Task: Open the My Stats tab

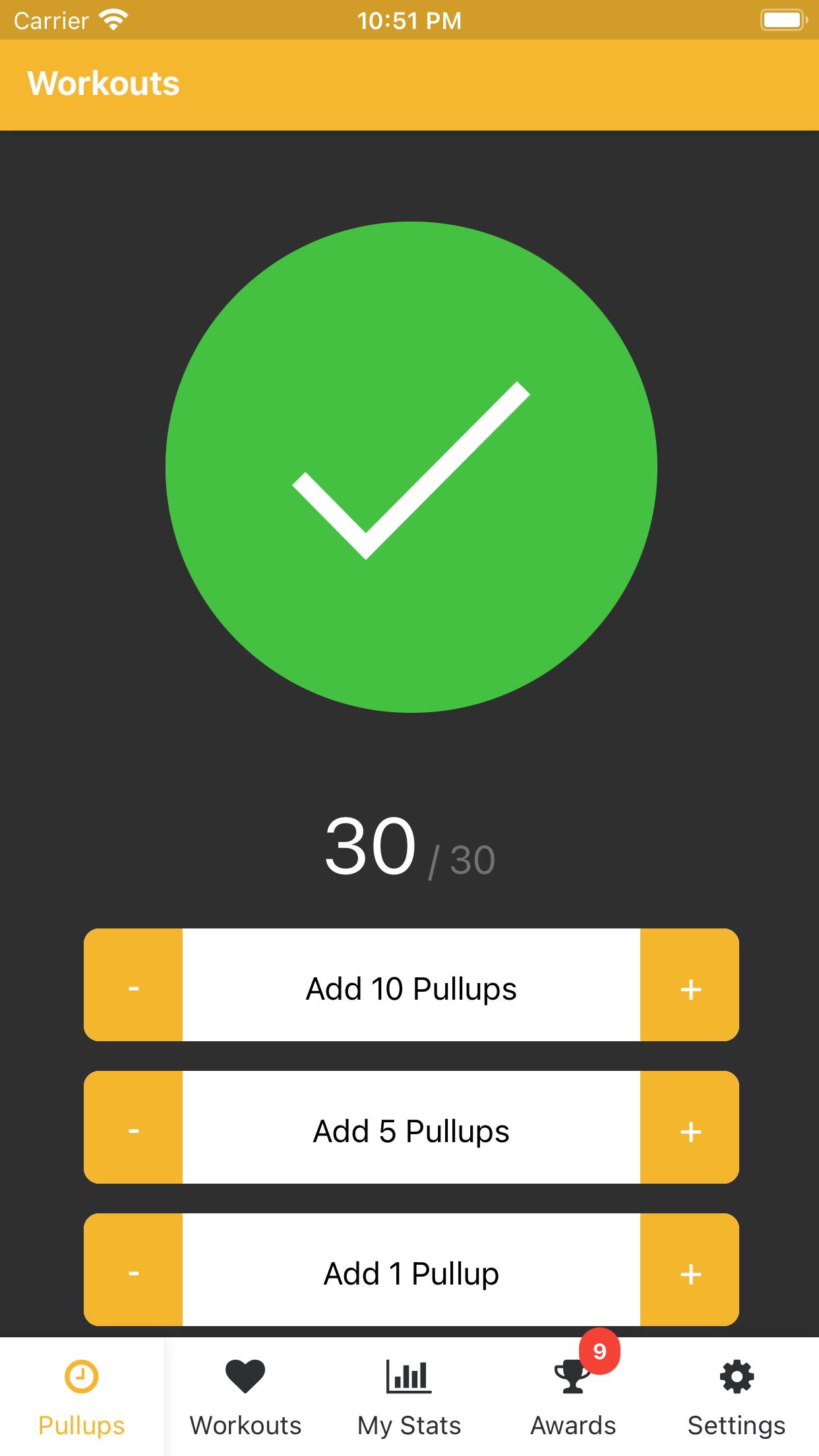Action: pos(409,1397)
